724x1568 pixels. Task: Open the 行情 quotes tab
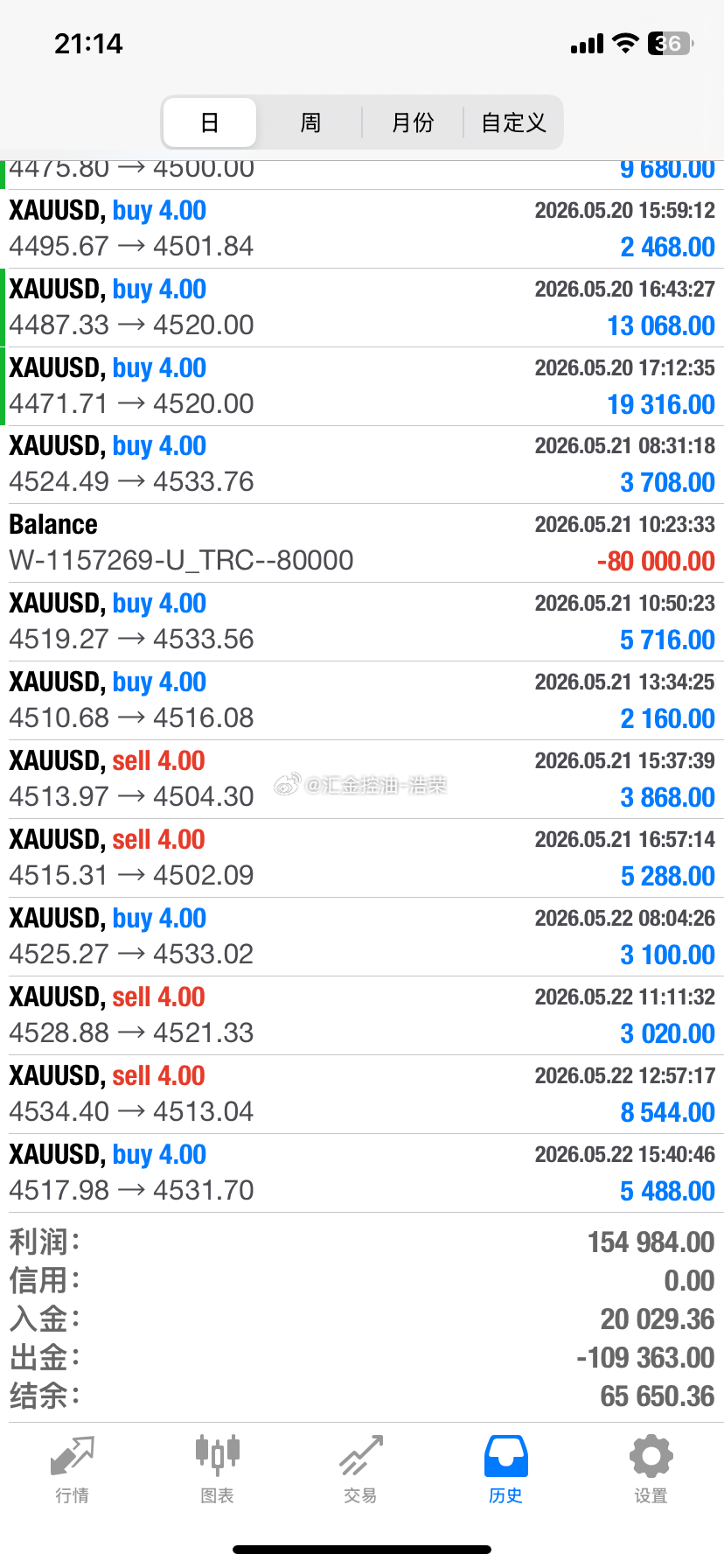point(73,1469)
